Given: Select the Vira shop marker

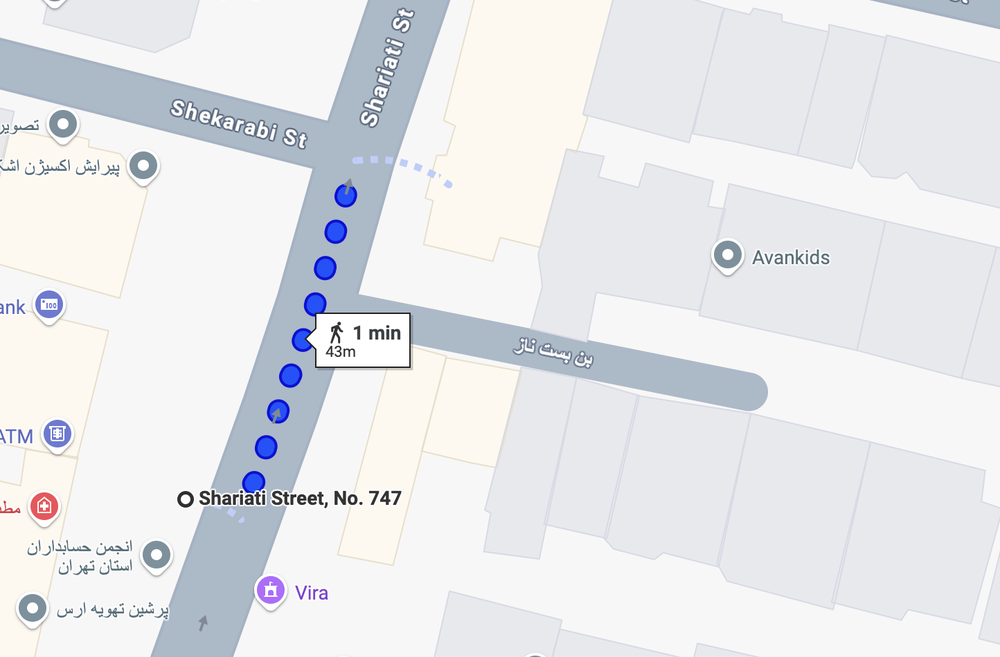Looking at the screenshot, I should [x=270, y=590].
